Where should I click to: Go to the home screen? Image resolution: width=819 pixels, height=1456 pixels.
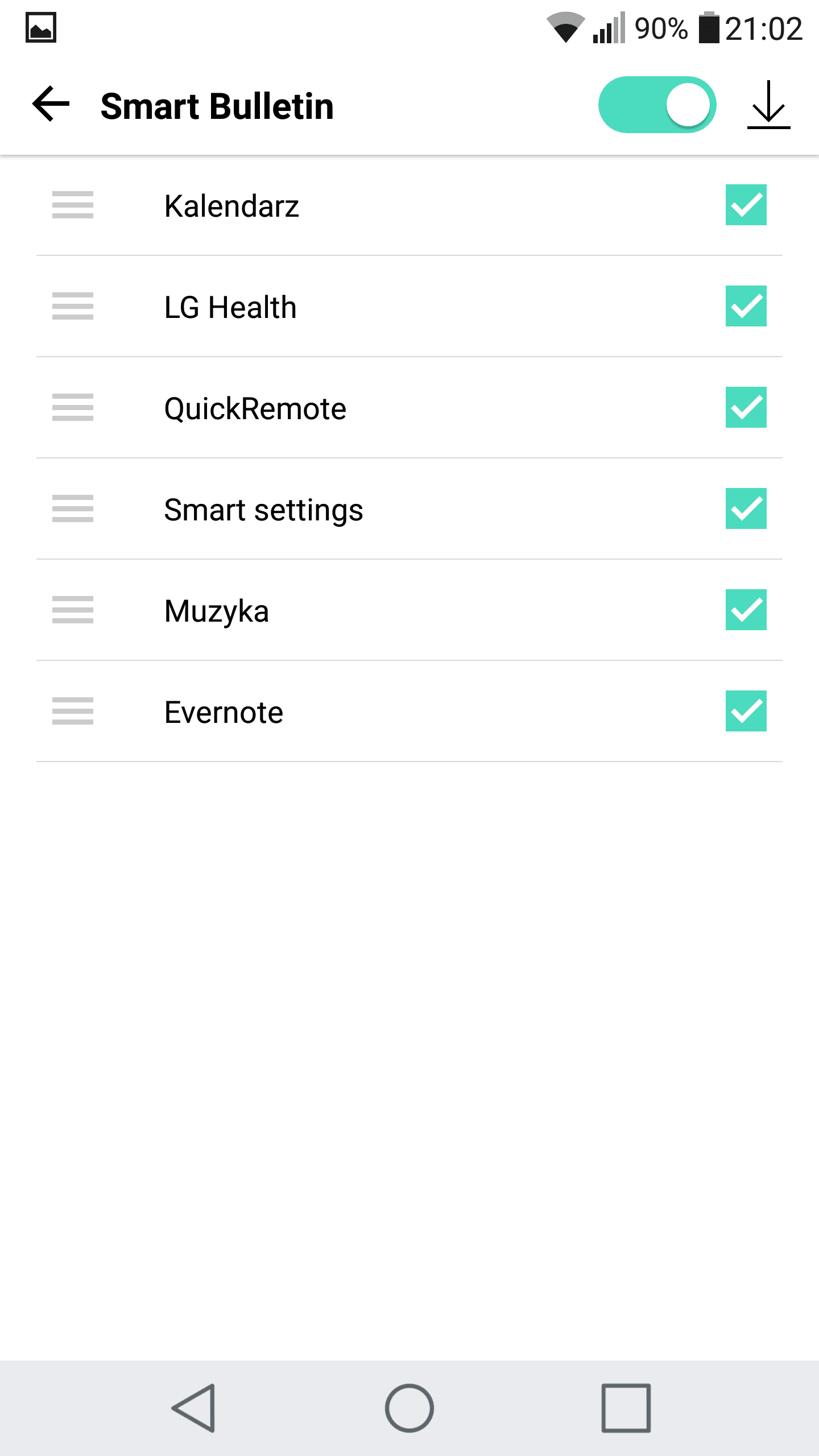coord(409,1408)
